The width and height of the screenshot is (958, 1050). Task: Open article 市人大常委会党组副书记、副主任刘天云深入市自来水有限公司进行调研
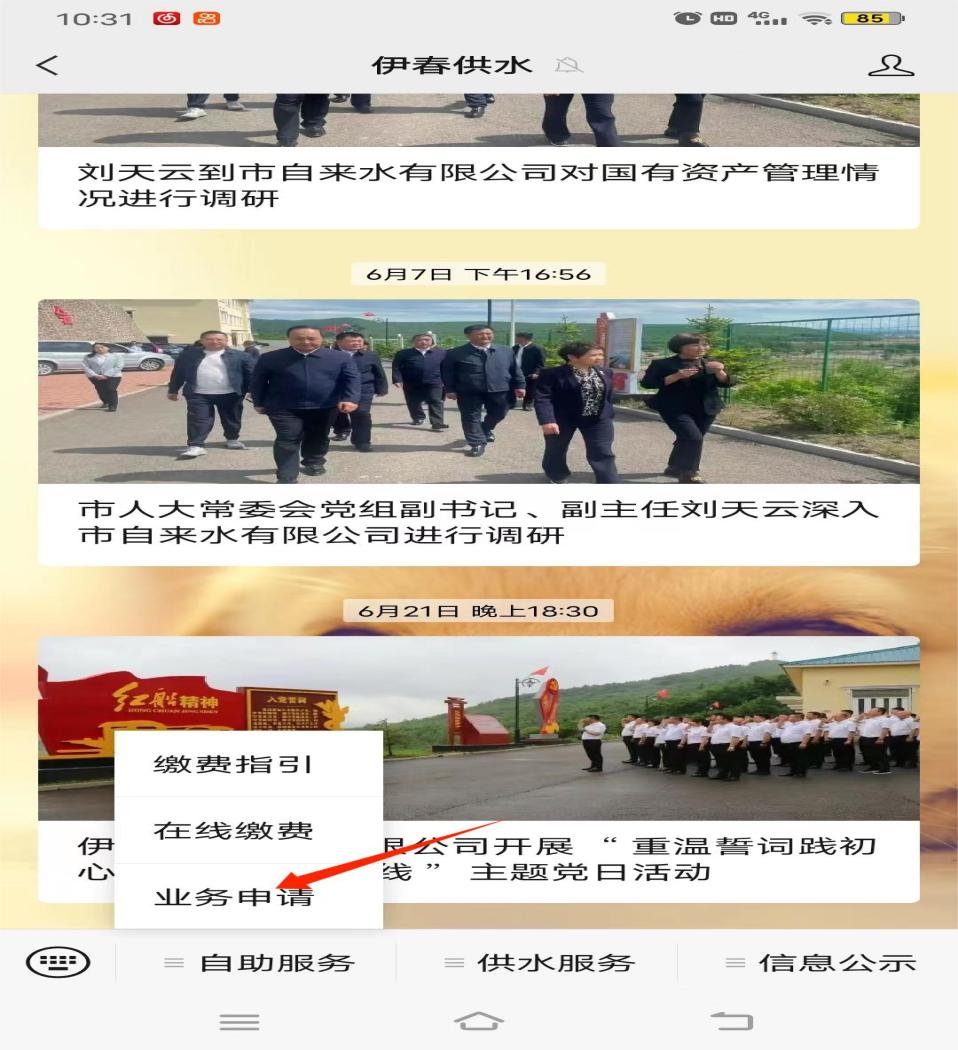pos(478,522)
